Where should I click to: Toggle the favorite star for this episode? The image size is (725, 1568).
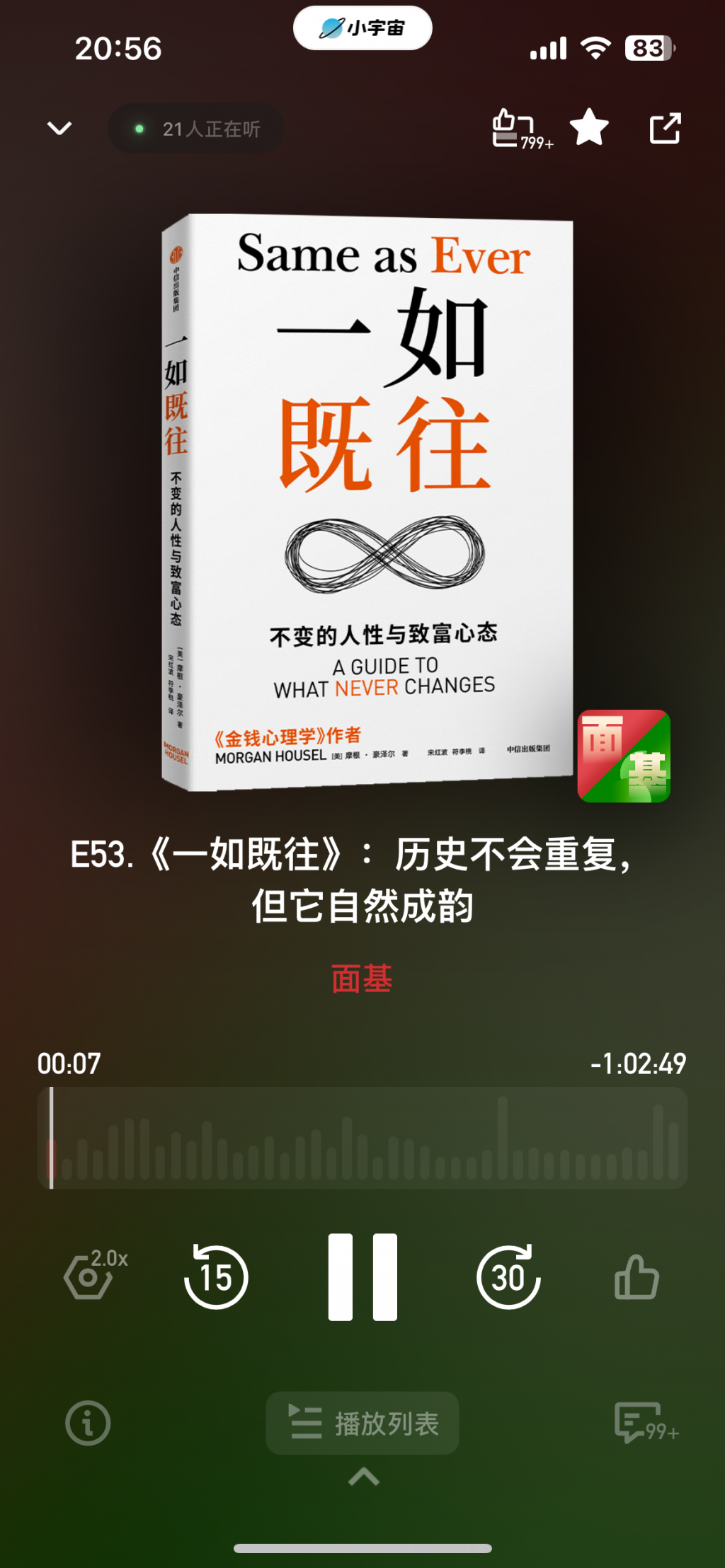click(x=589, y=127)
